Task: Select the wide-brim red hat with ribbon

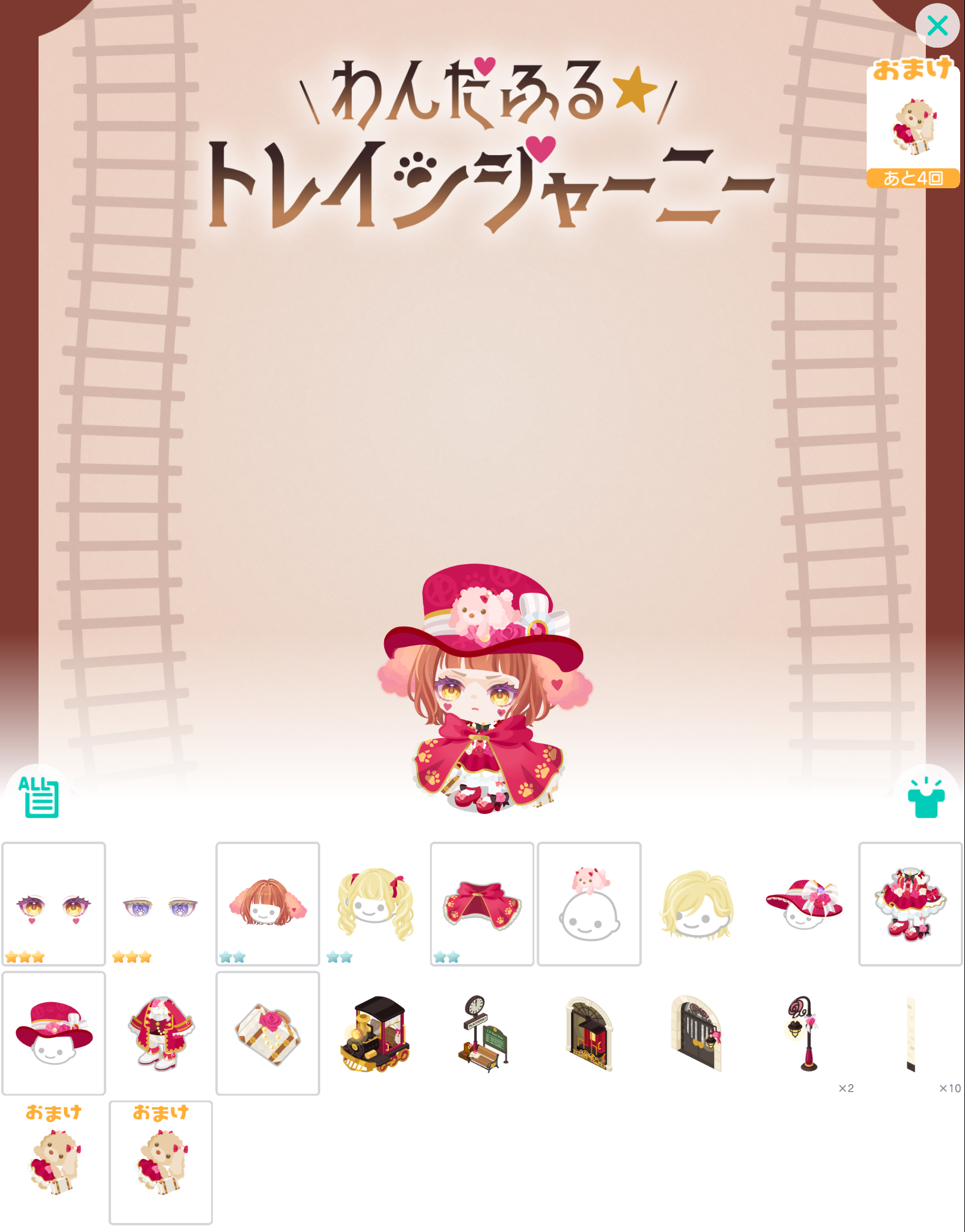Action: pyautogui.click(x=803, y=904)
